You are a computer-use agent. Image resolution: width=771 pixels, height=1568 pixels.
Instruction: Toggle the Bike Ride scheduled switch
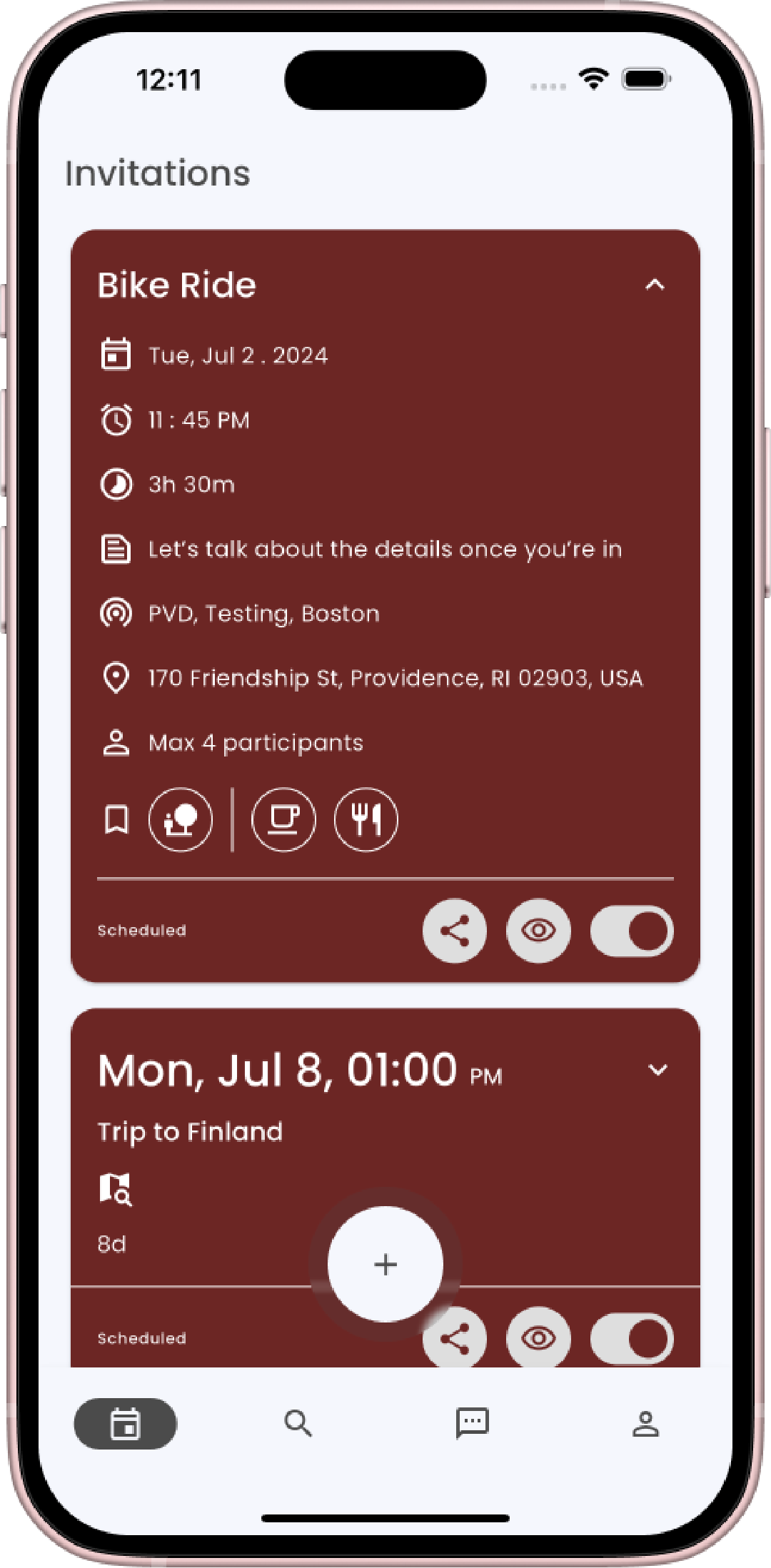point(632,931)
